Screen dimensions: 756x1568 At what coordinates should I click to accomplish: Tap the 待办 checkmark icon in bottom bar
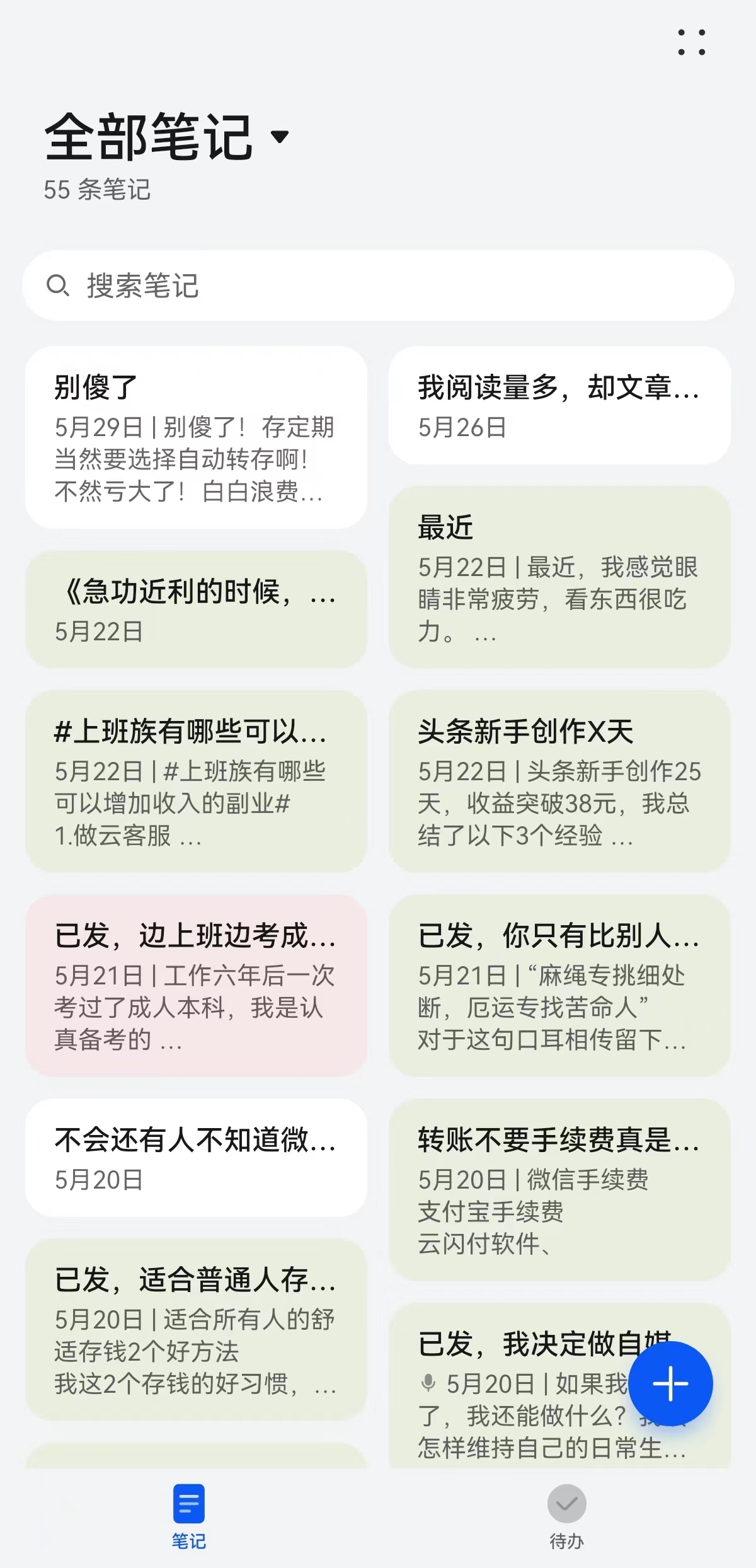(x=566, y=1502)
